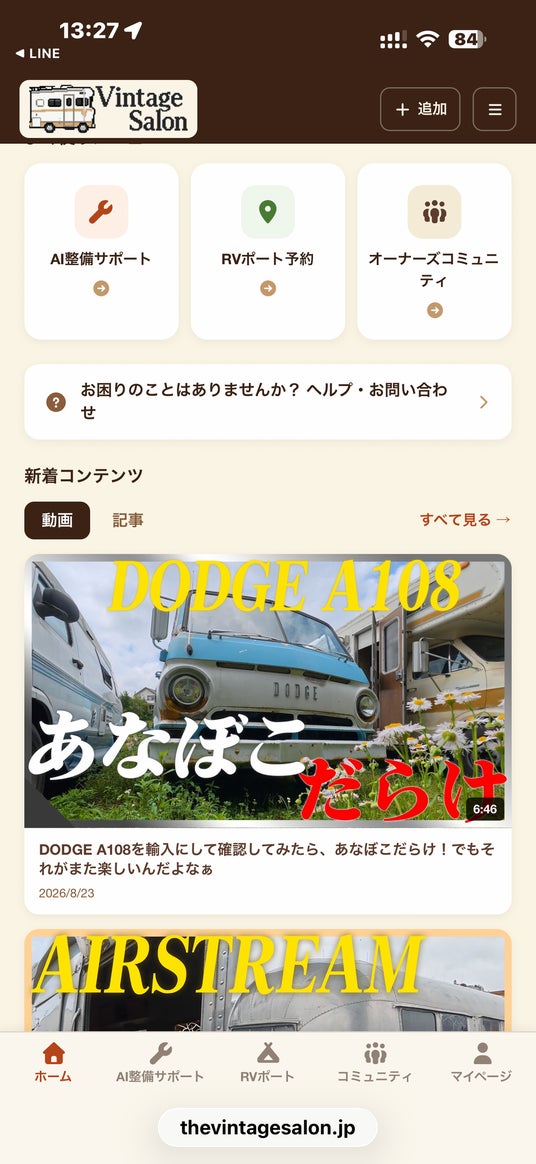The height and width of the screenshot is (1164, 536).
Task: Tap the 追加 add button
Action: [x=420, y=109]
